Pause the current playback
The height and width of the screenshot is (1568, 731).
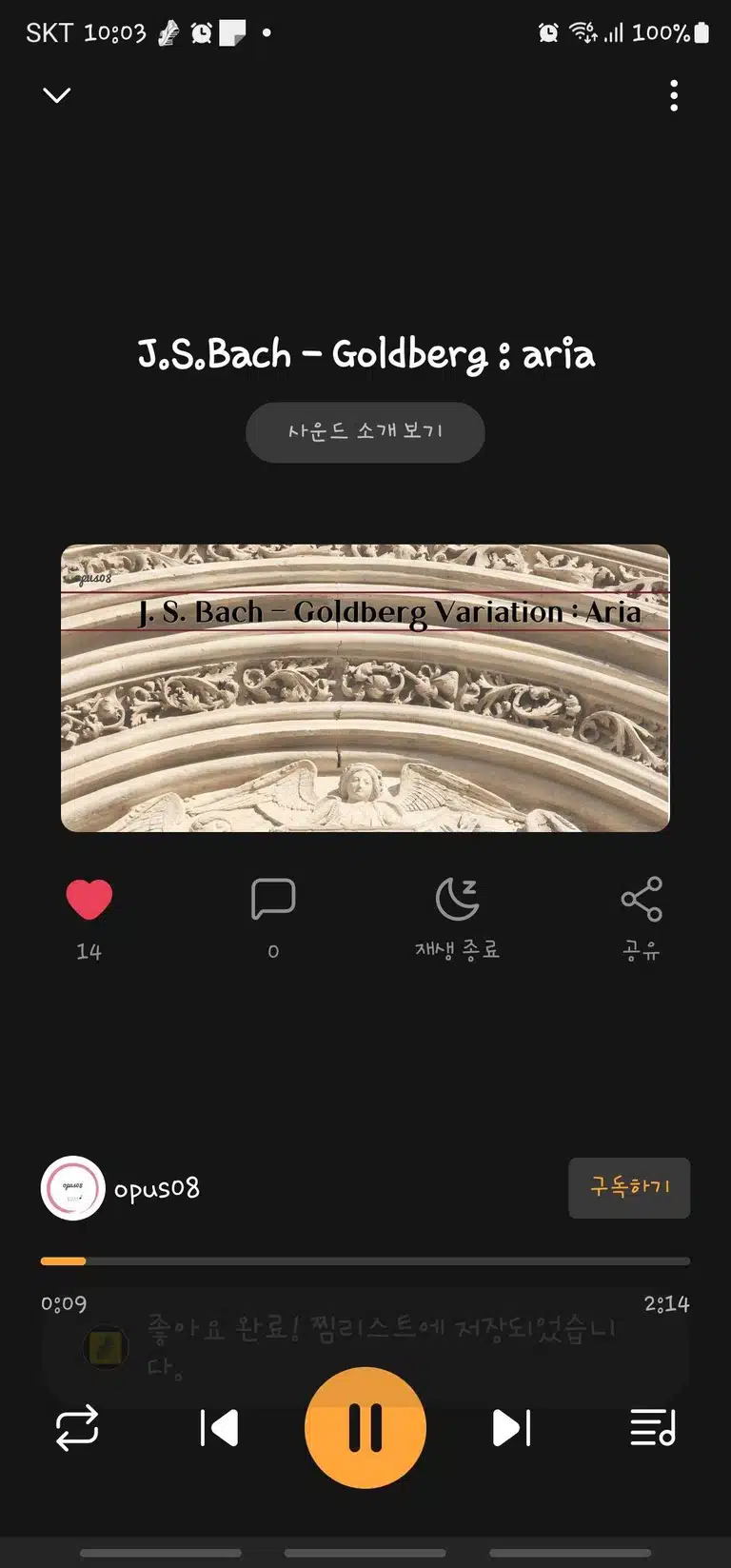365,1428
